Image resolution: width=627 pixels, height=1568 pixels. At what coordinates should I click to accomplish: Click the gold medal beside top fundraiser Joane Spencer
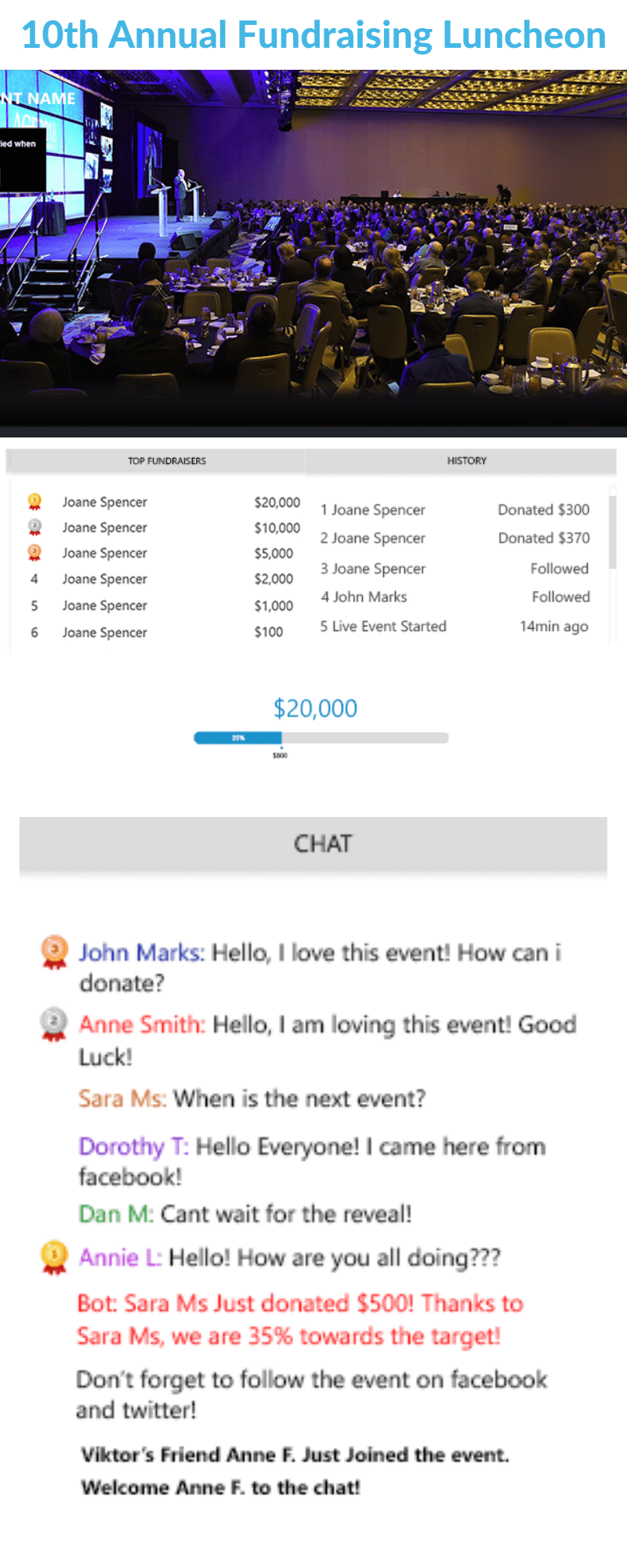[34, 501]
